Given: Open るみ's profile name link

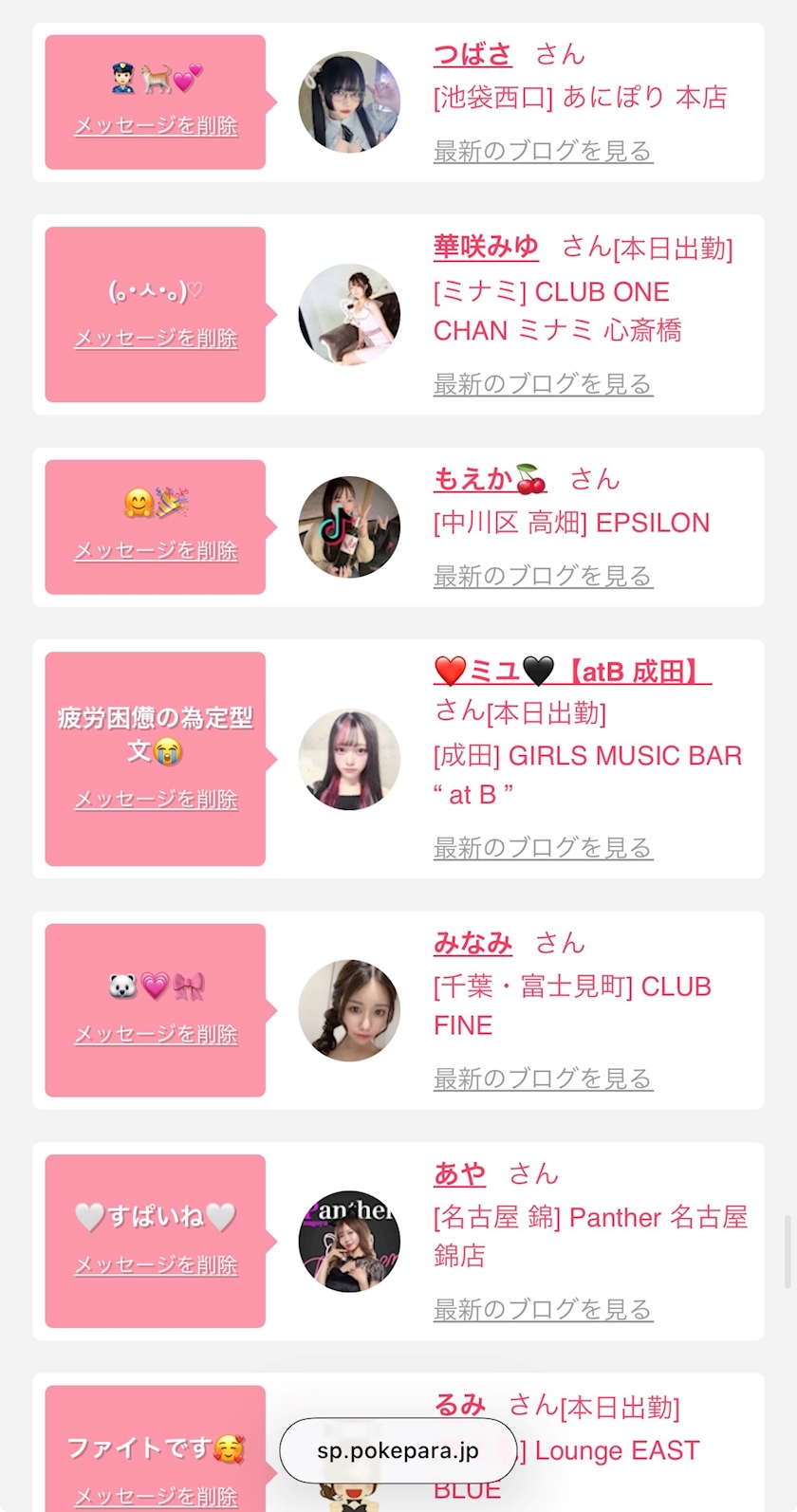Looking at the screenshot, I should click(x=459, y=1405).
